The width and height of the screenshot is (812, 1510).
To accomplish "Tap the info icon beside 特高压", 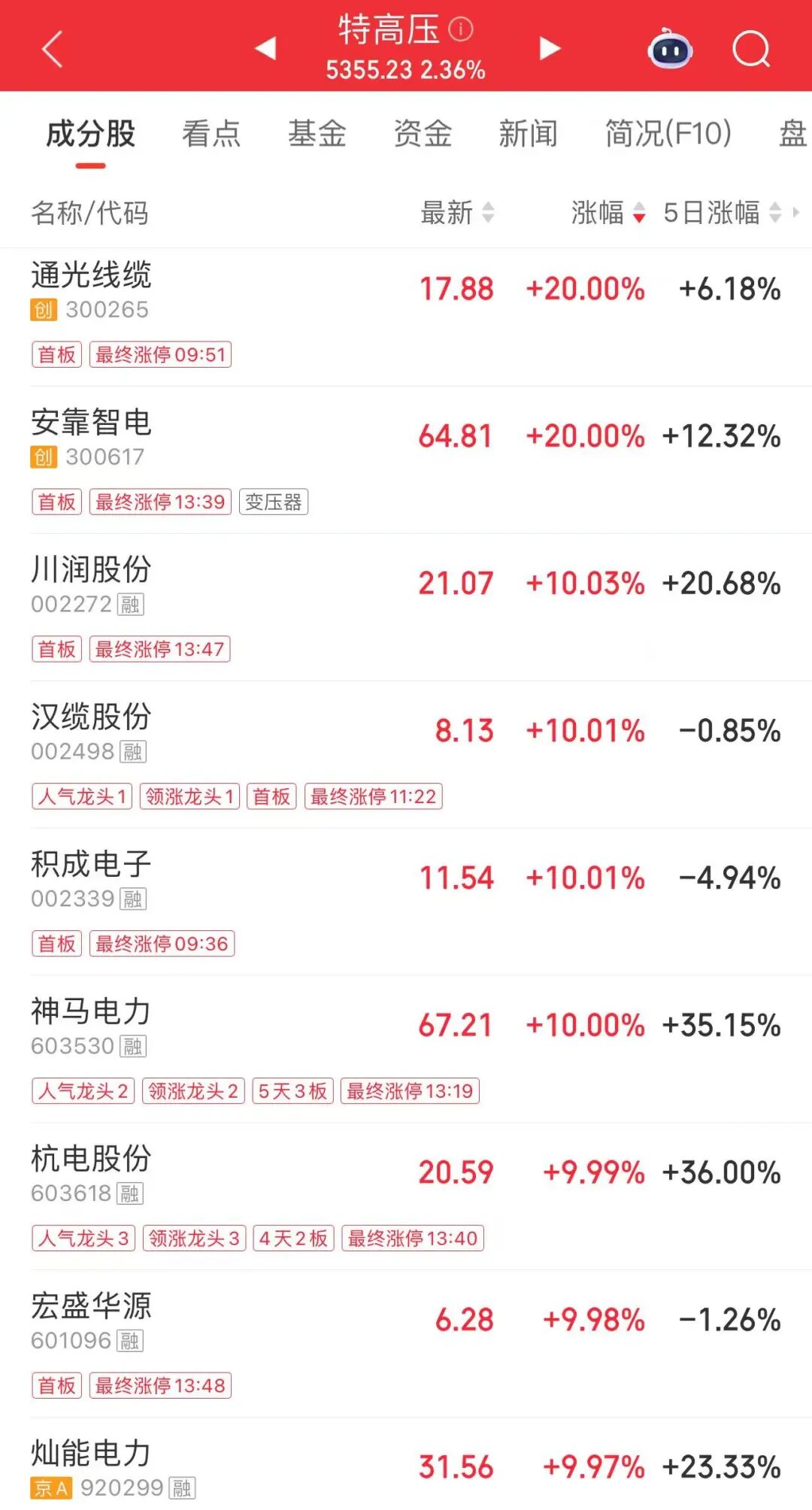I will coord(457,29).
